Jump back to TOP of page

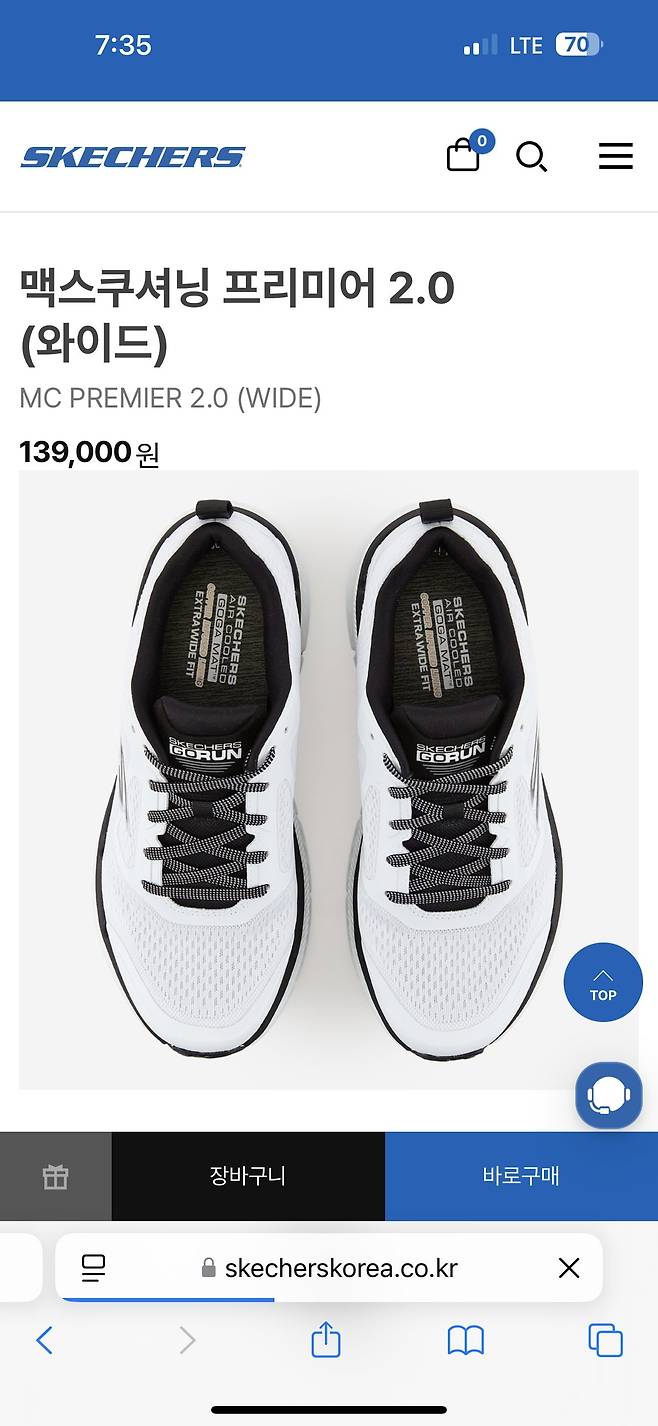(x=602, y=982)
